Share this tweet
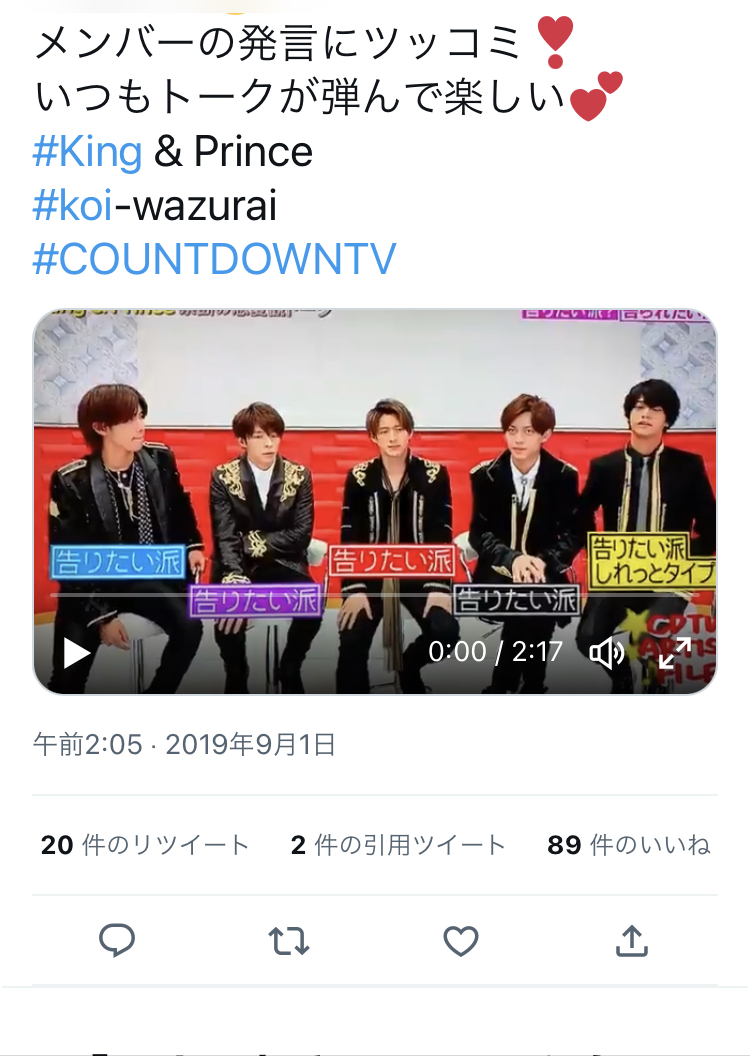 click(x=632, y=940)
